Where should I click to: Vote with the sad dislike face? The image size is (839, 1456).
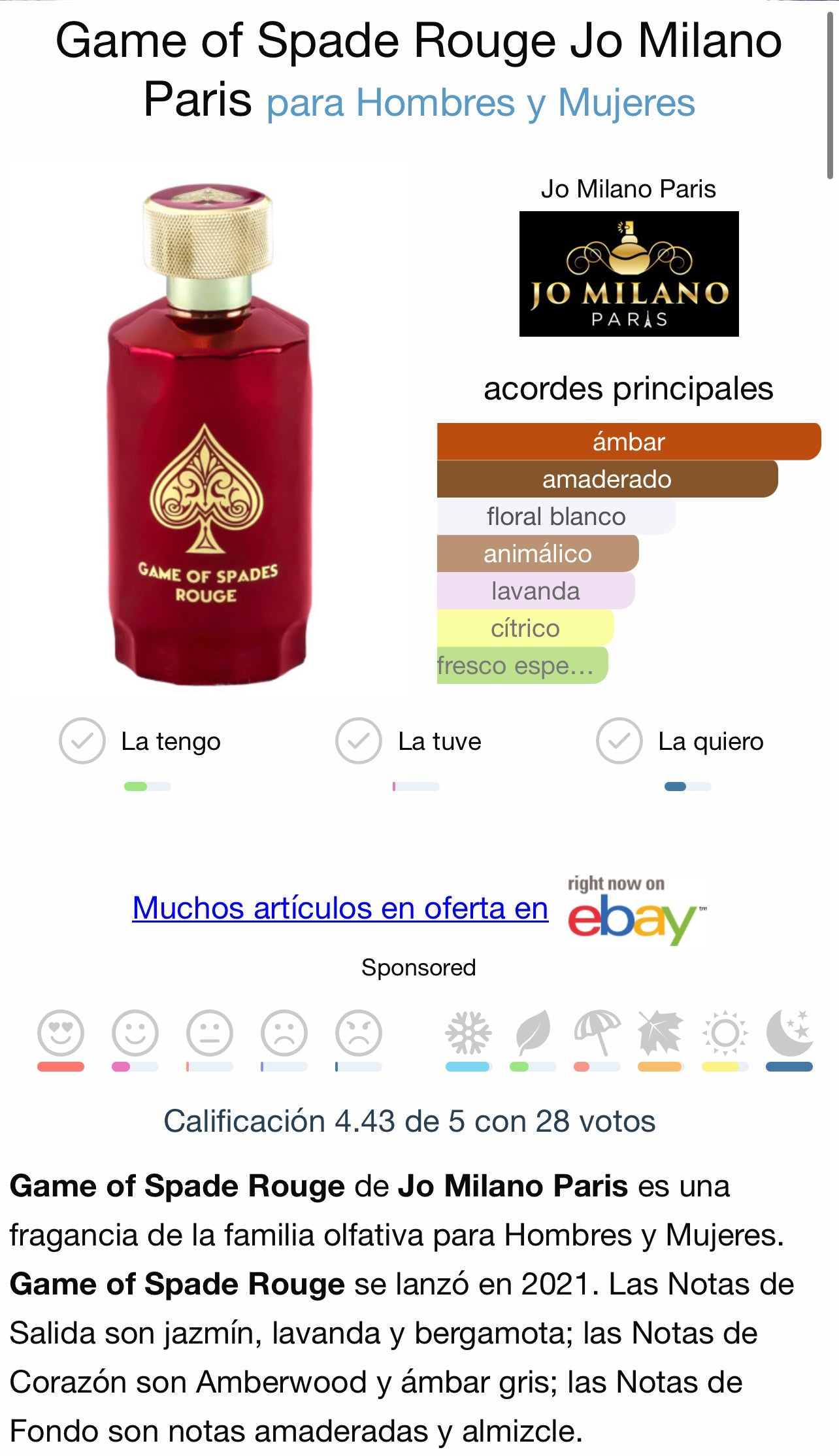[x=284, y=1033]
